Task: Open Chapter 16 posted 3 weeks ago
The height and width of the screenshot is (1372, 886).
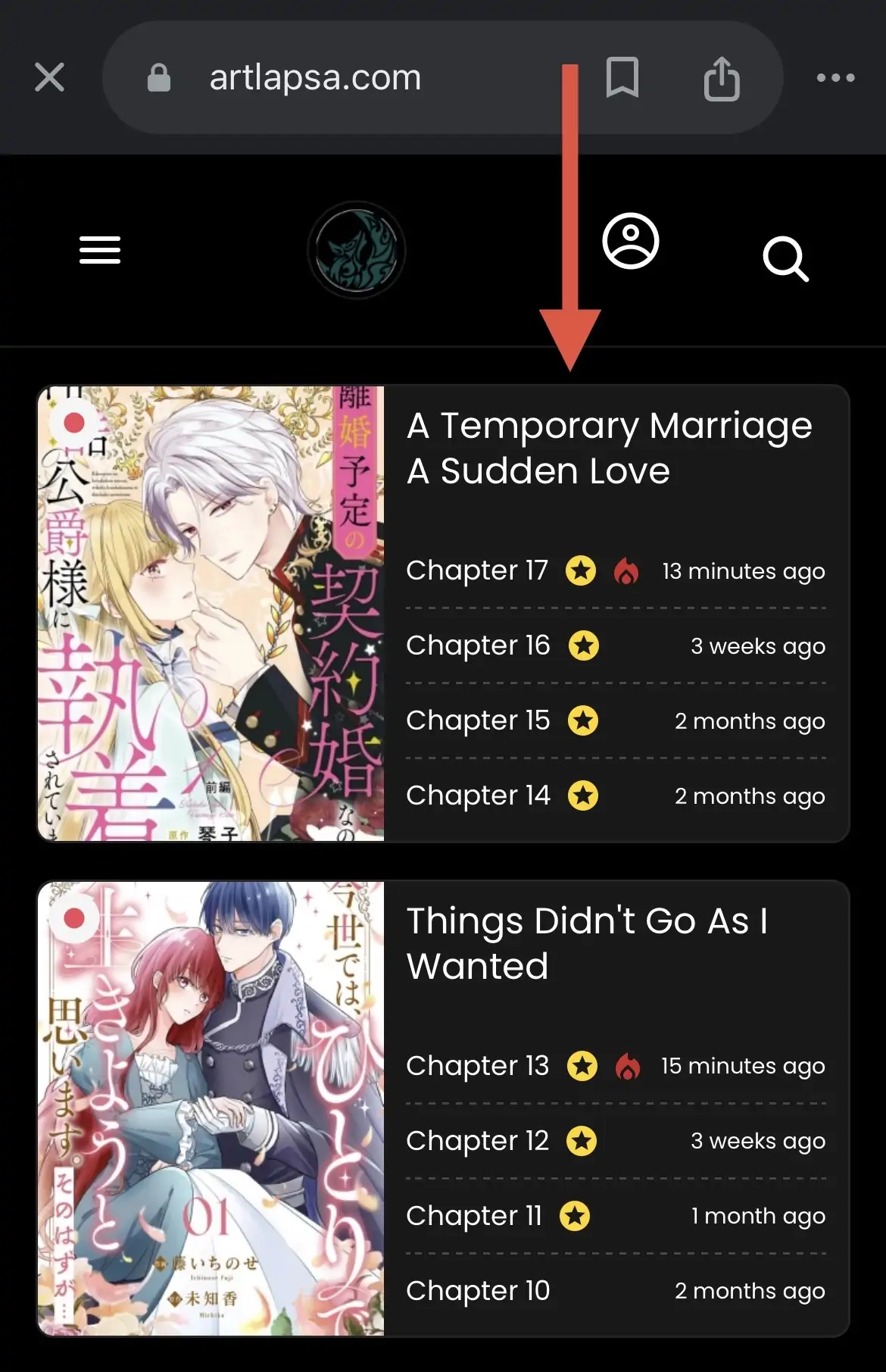Action: 478,645
